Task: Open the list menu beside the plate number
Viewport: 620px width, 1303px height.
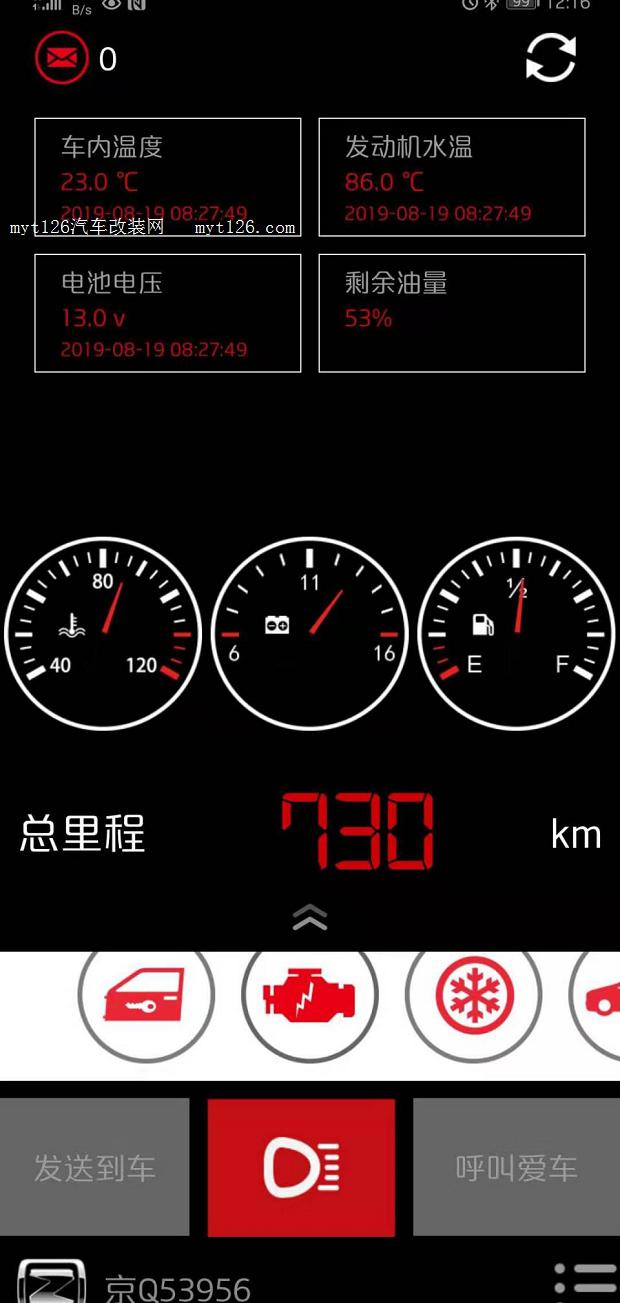Action: (x=586, y=1280)
